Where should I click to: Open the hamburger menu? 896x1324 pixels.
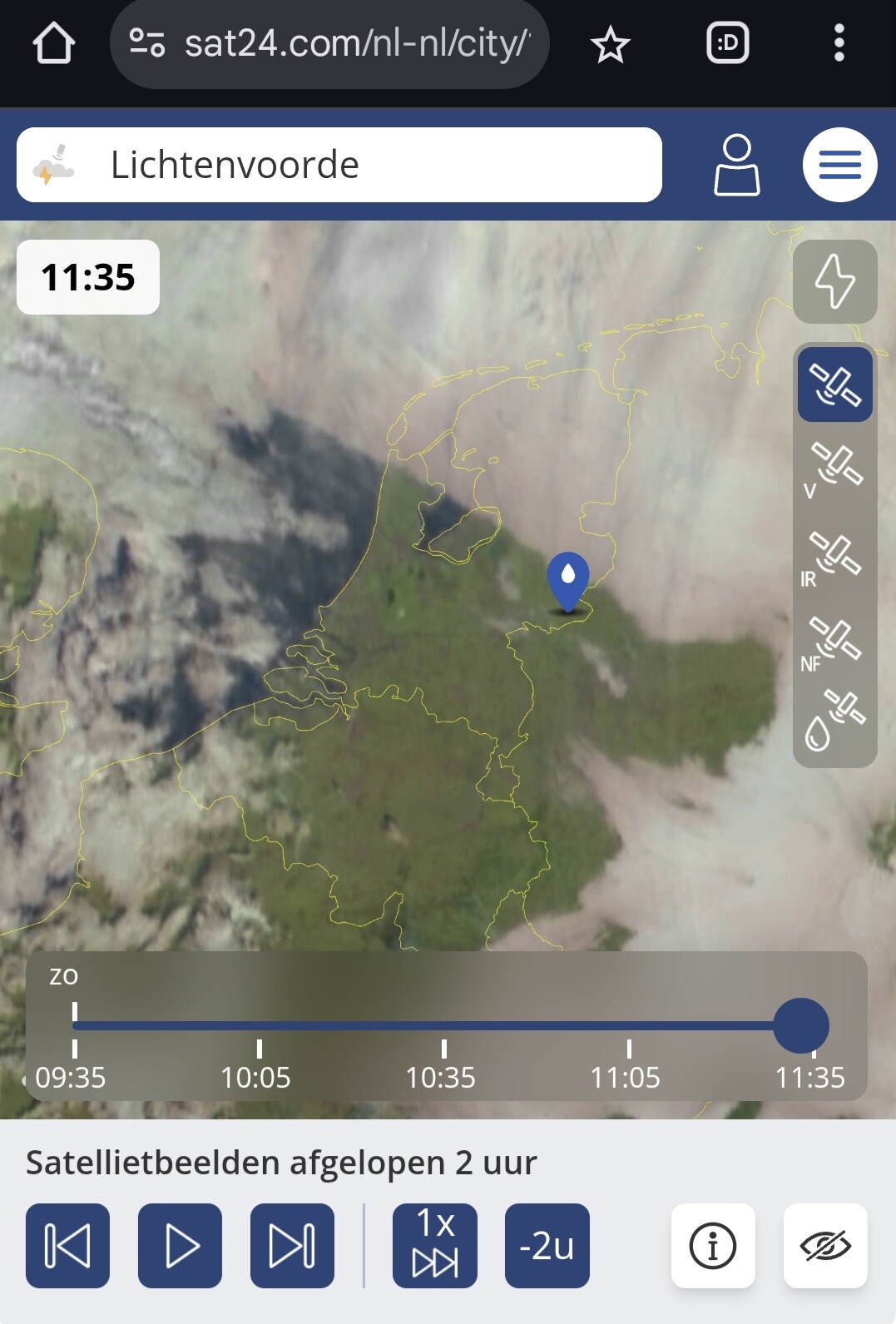tap(839, 165)
